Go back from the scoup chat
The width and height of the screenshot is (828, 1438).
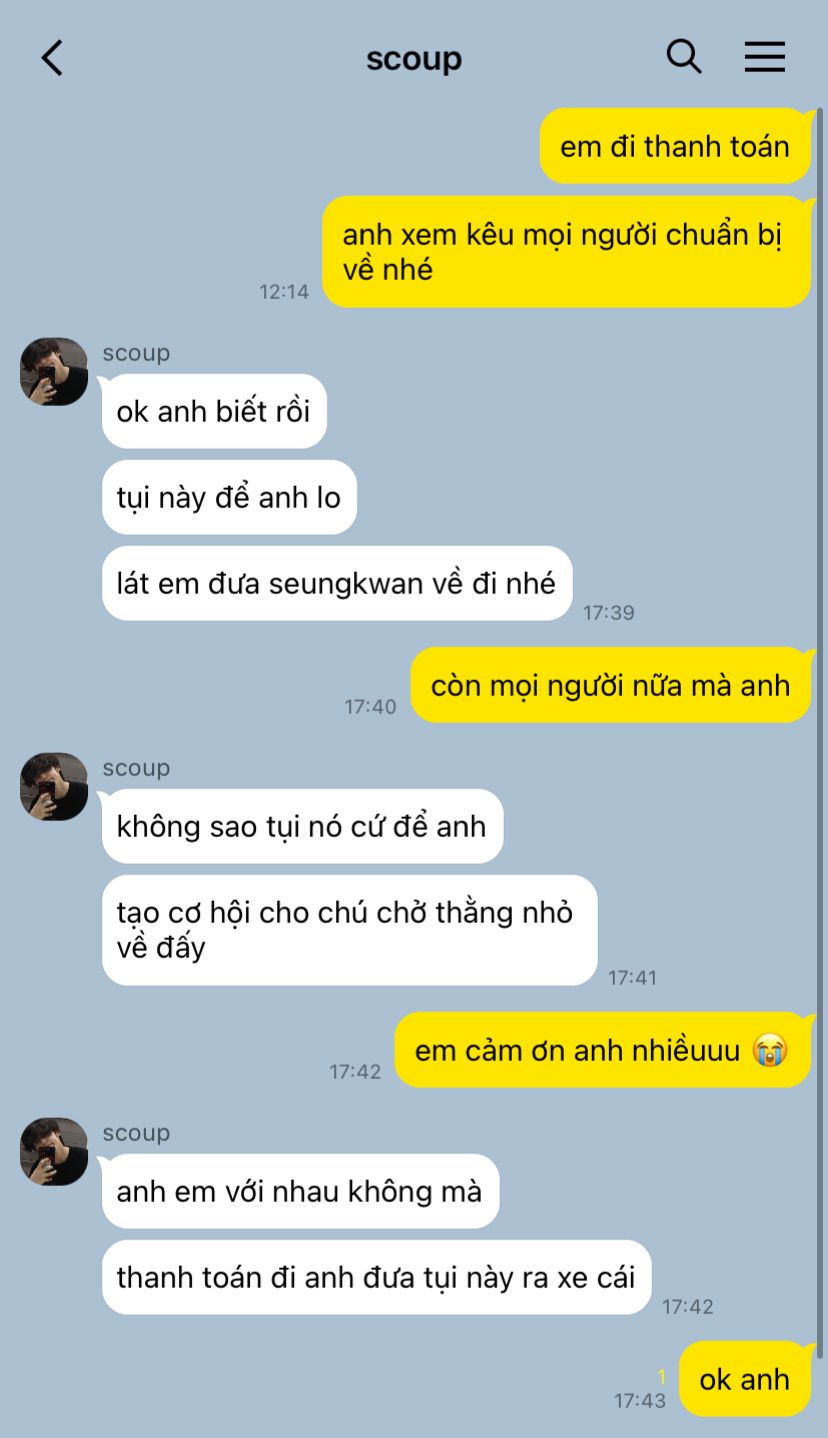(52, 58)
